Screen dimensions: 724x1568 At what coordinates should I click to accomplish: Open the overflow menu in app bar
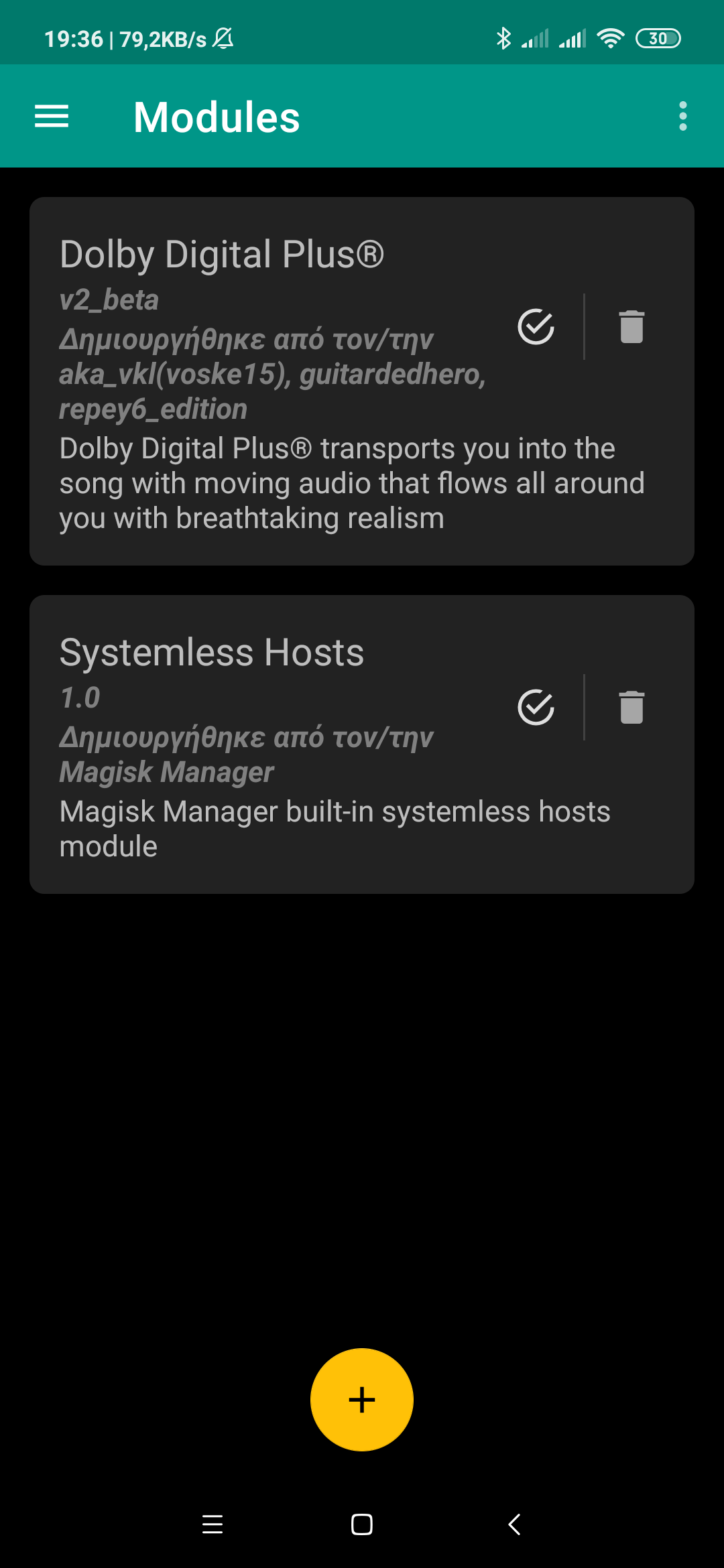(682, 117)
